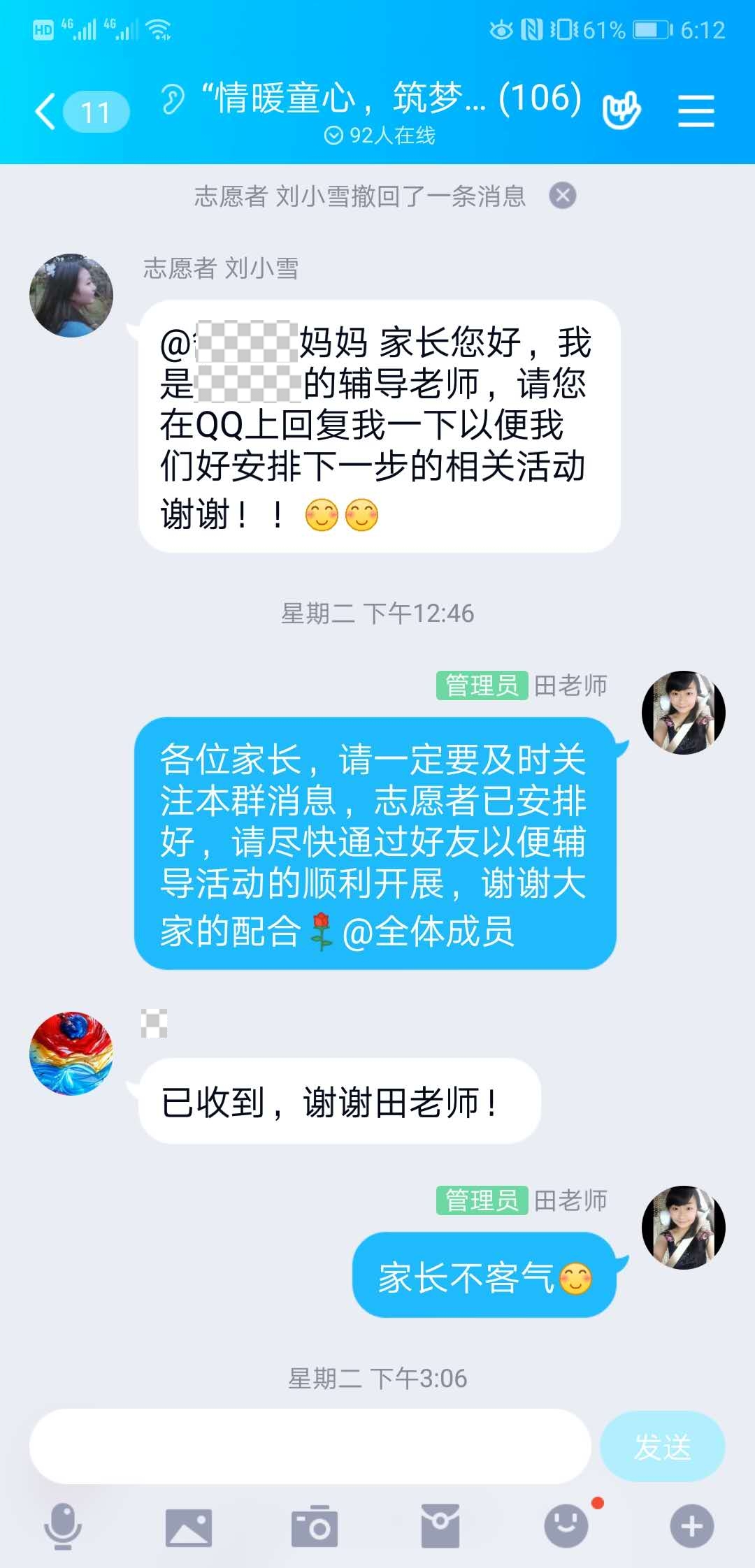Viewport: 755px width, 1568px height.
Task: Open the group title "情暖童心" details
Action: (x=391, y=98)
